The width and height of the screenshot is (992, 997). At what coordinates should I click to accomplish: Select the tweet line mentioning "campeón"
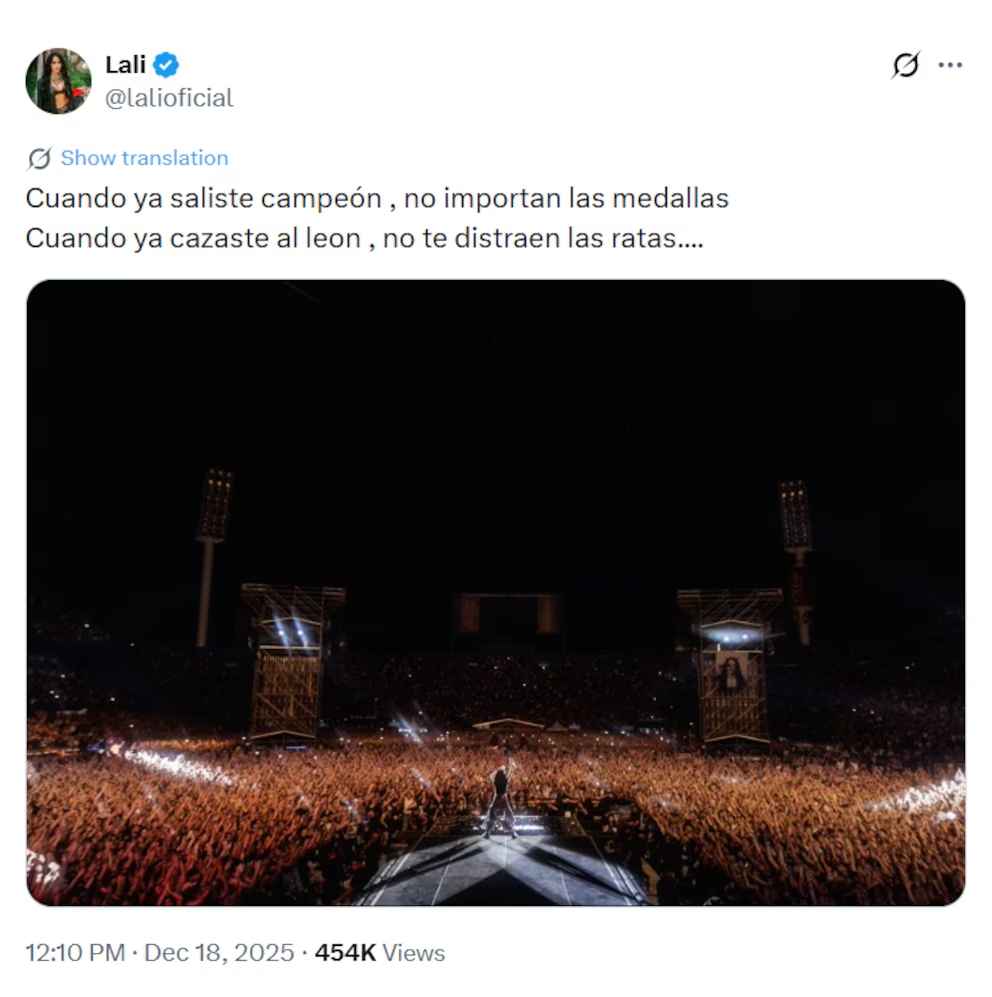pos(378,198)
